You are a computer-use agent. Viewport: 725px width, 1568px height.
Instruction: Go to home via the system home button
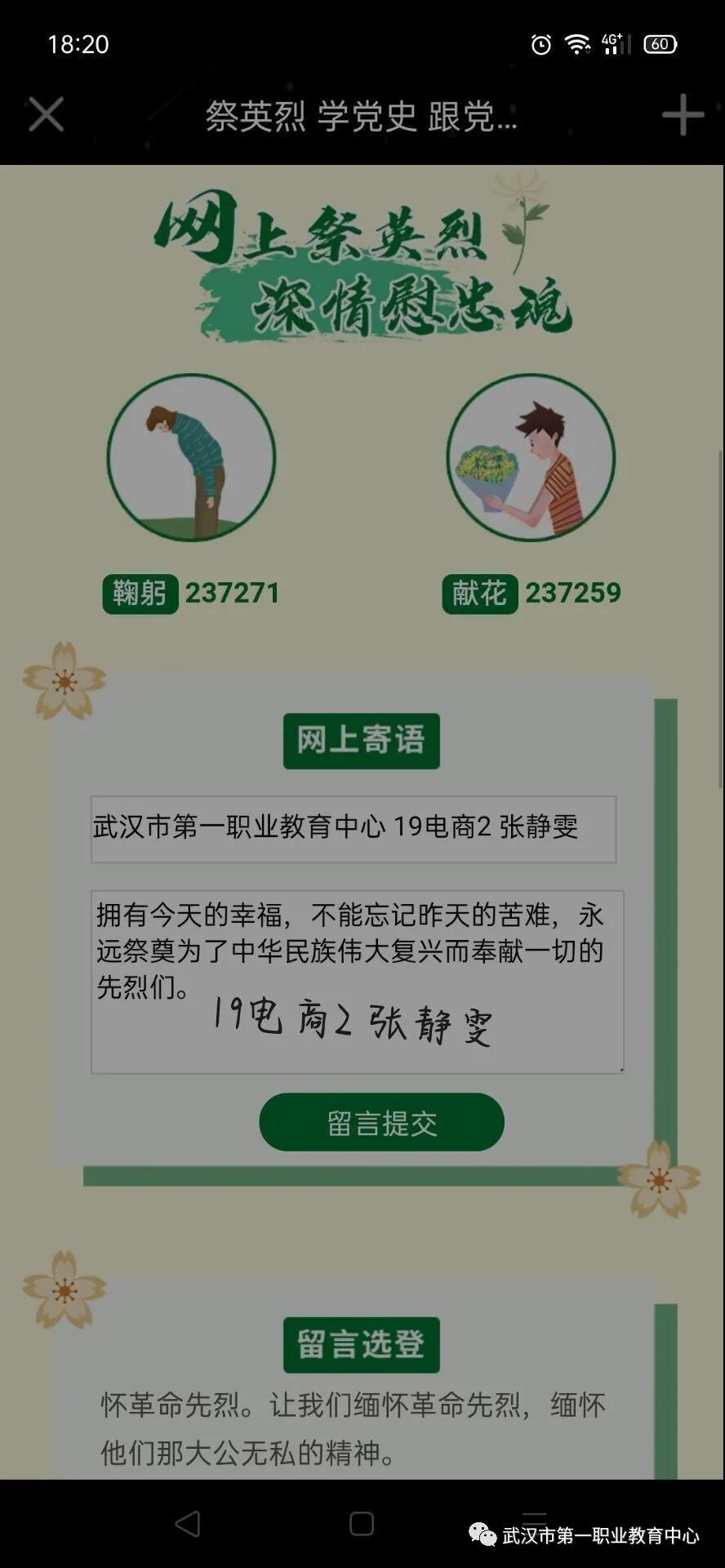[362, 1524]
